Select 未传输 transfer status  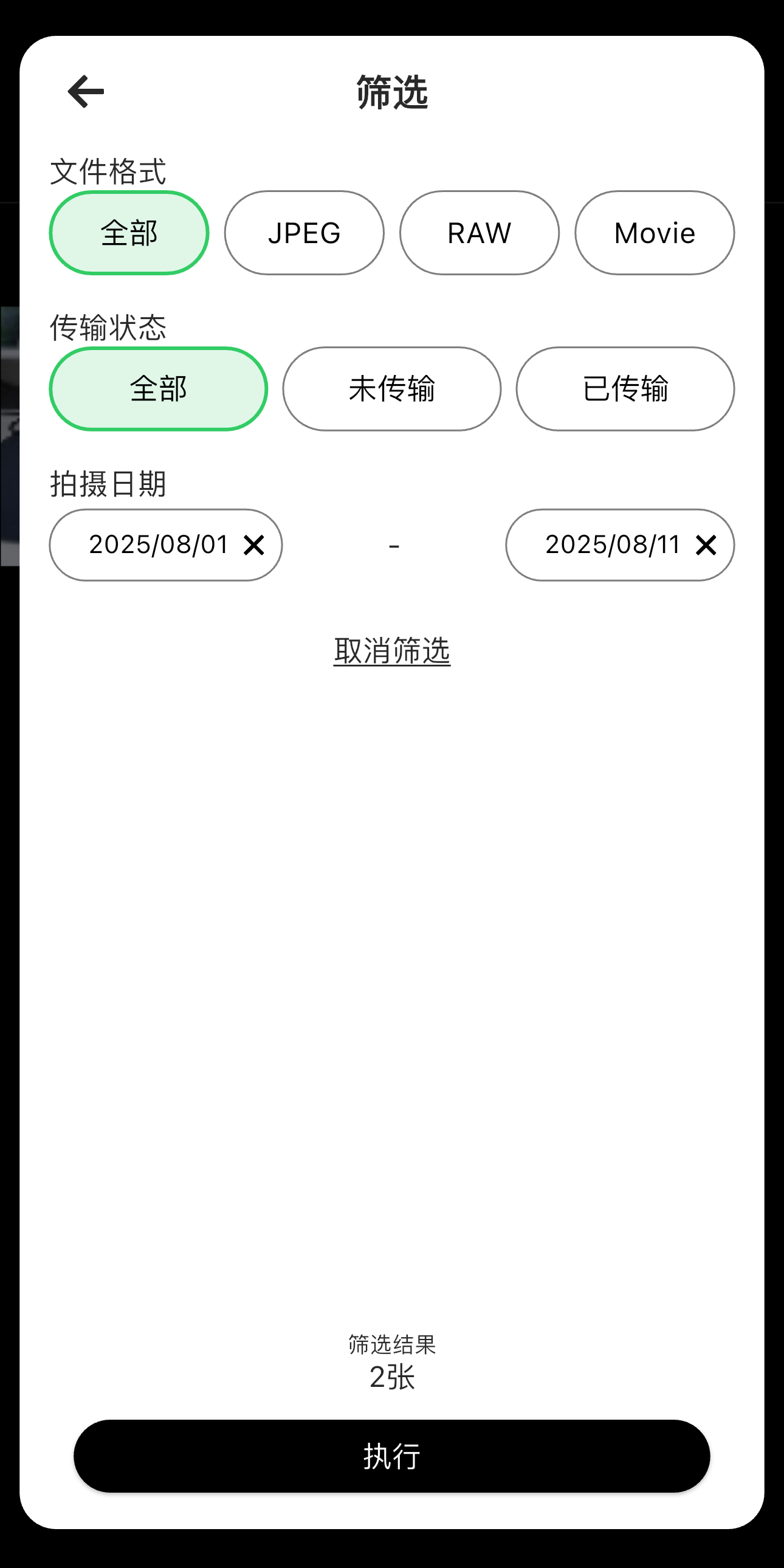point(393,389)
